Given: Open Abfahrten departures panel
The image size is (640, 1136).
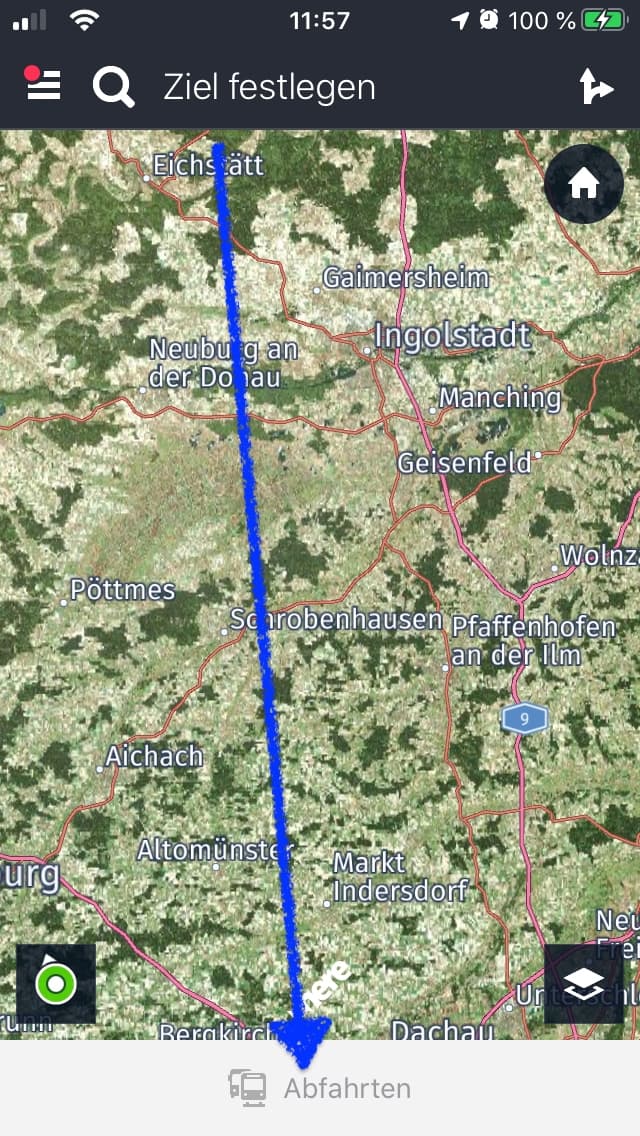Looking at the screenshot, I should pyautogui.click(x=320, y=1087).
